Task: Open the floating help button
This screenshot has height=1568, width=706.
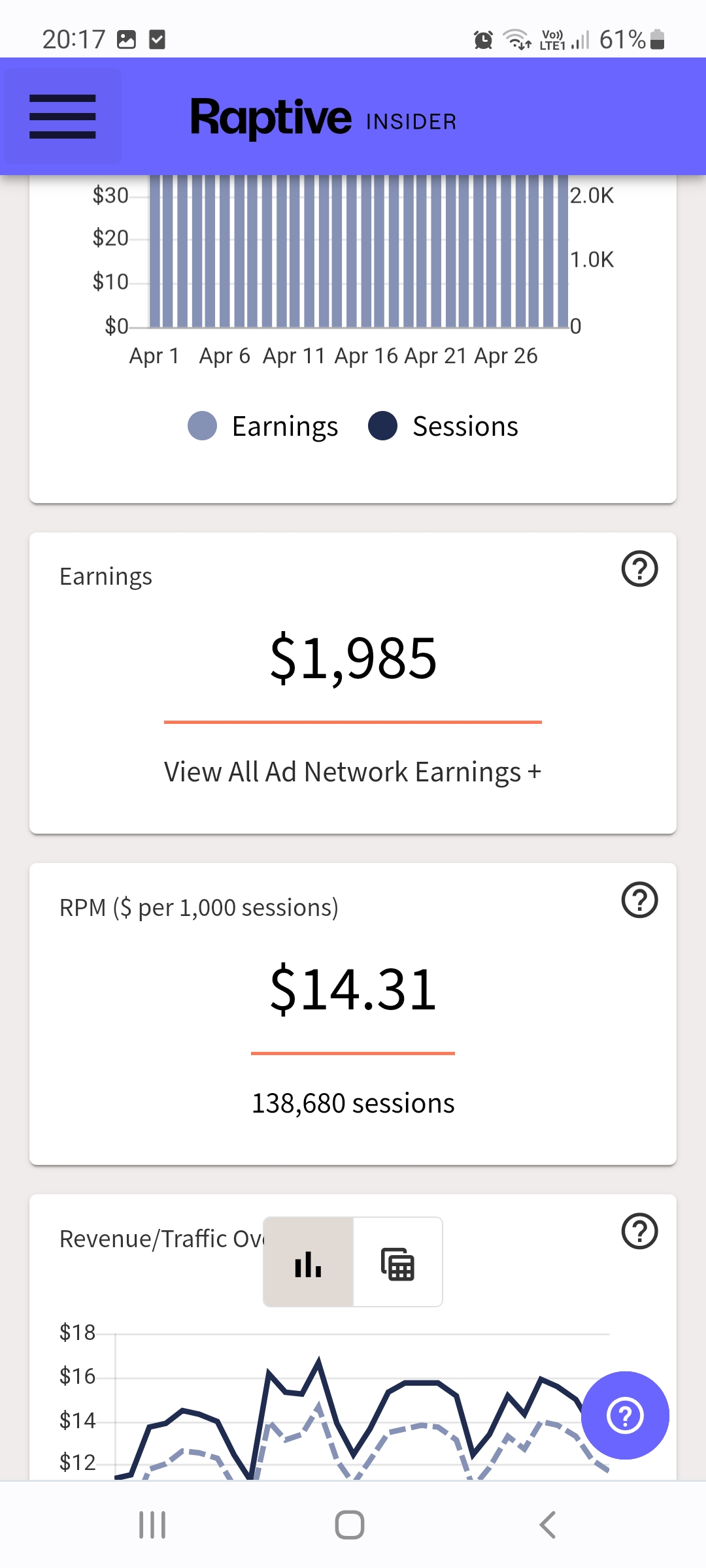Action: (625, 1415)
